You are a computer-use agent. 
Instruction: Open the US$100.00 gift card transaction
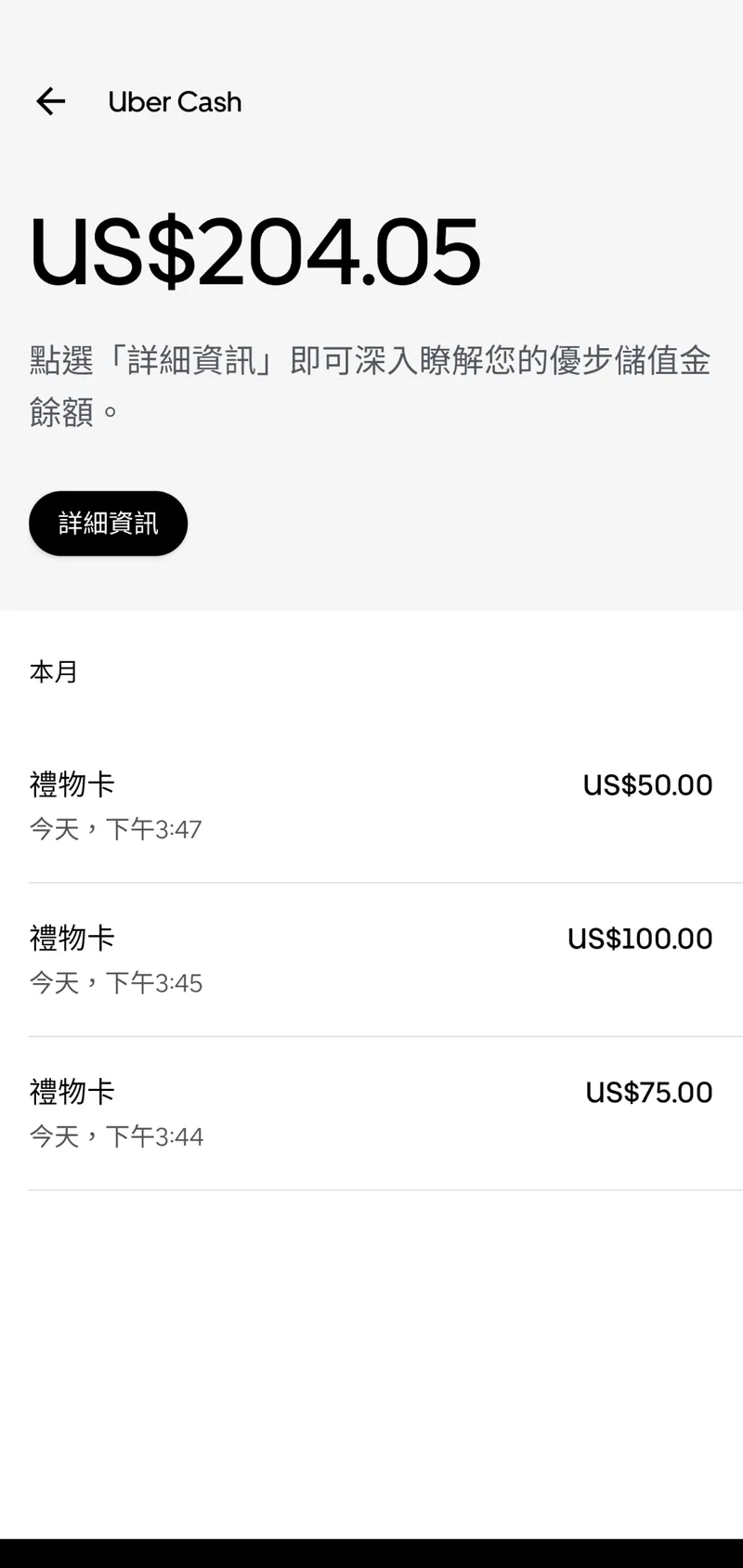(371, 959)
